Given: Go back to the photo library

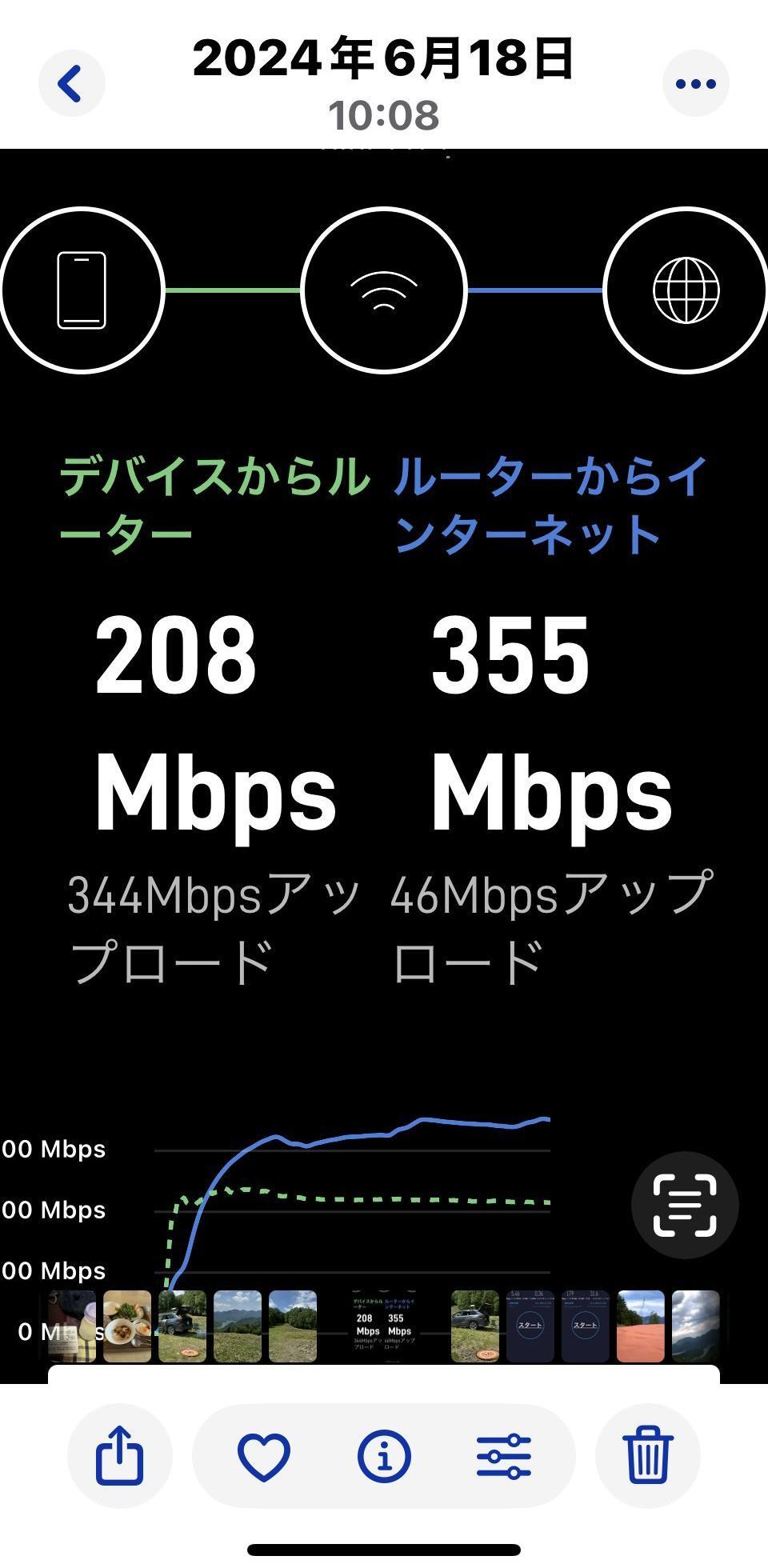Looking at the screenshot, I should pyautogui.click(x=71, y=83).
